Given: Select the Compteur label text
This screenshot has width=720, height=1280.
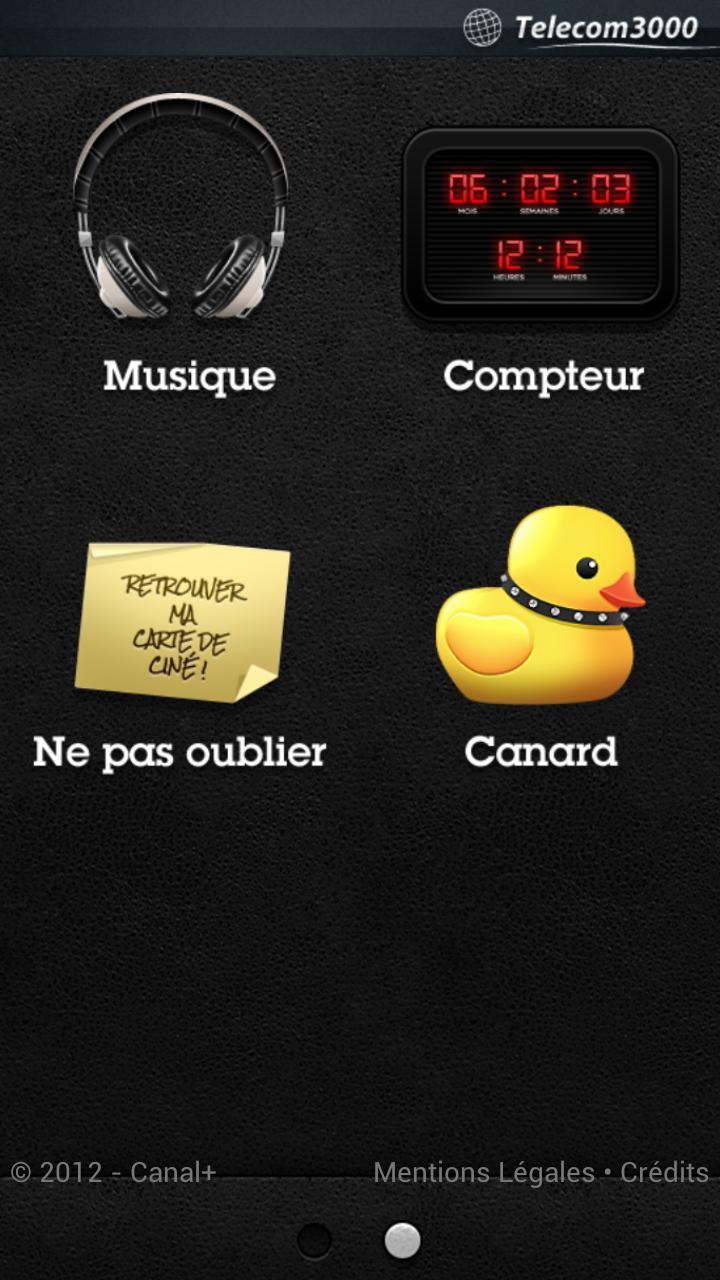Looking at the screenshot, I should [546, 377].
